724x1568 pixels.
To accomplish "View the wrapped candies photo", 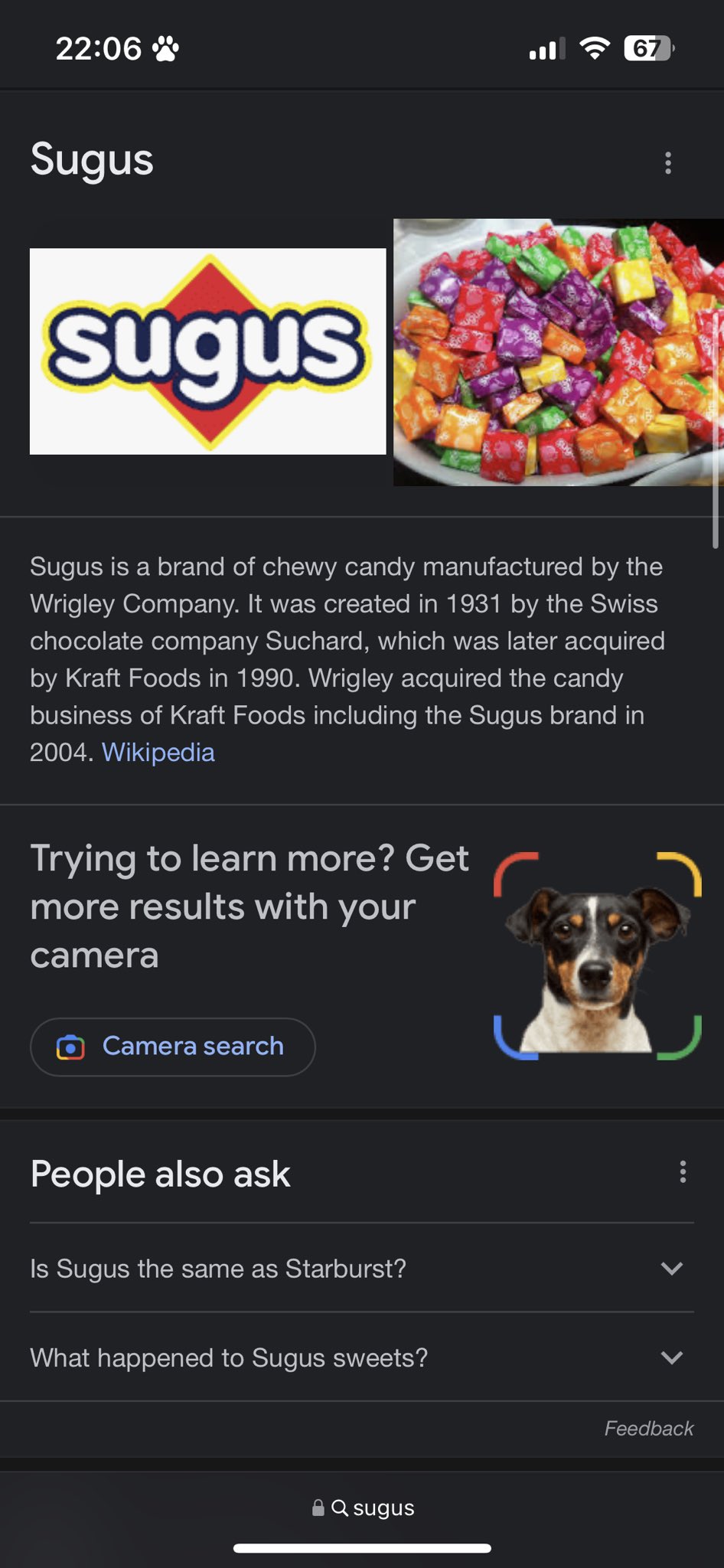I will (x=558, y=352).
